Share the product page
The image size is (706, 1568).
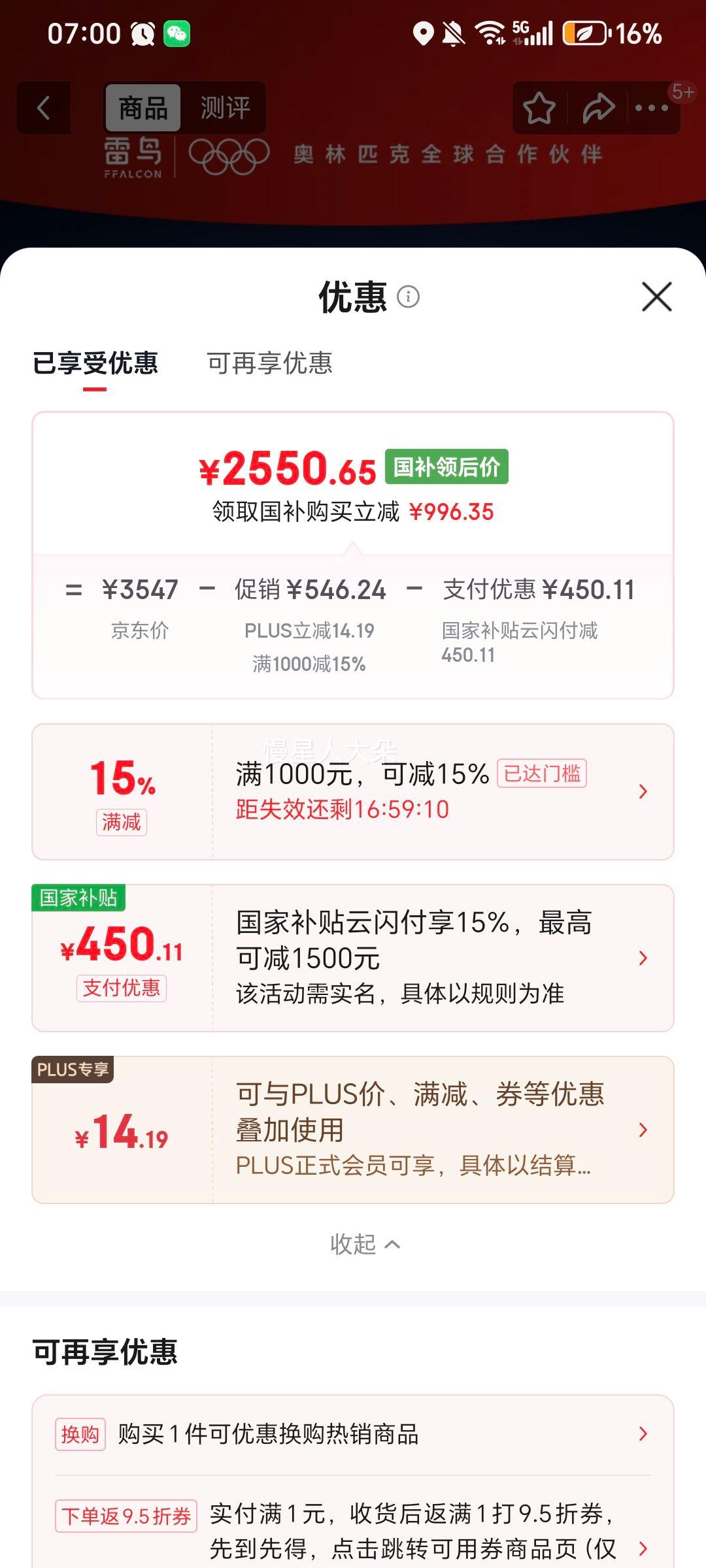599,108
